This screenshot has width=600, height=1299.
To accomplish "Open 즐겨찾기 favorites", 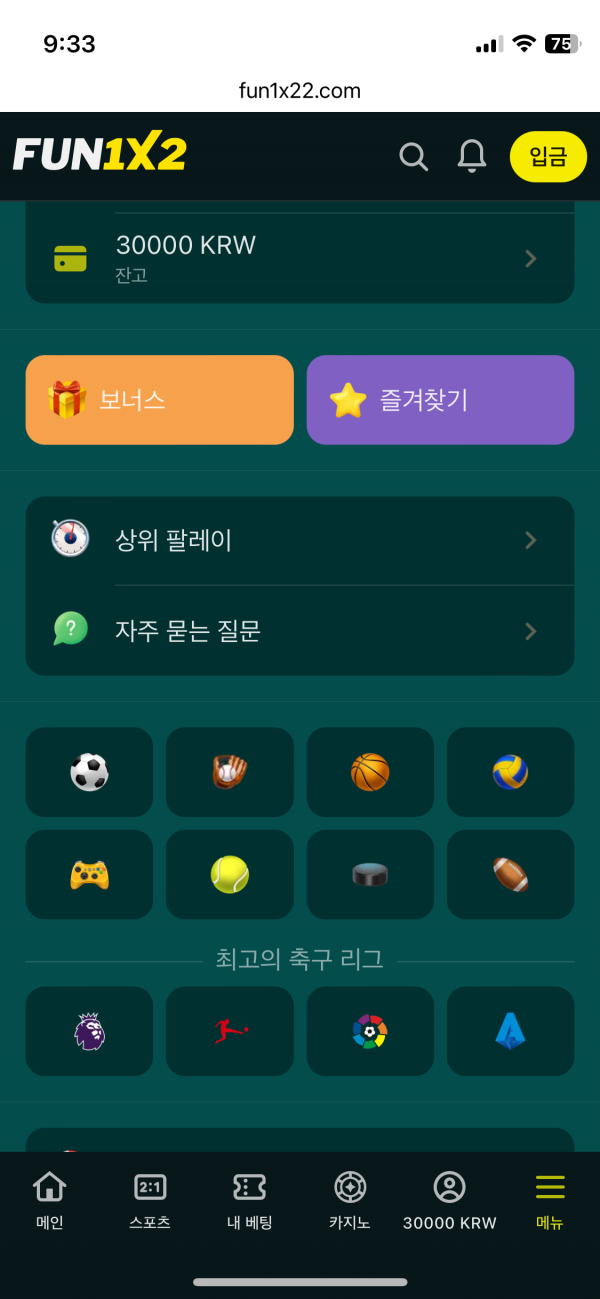I will point(440,400).
